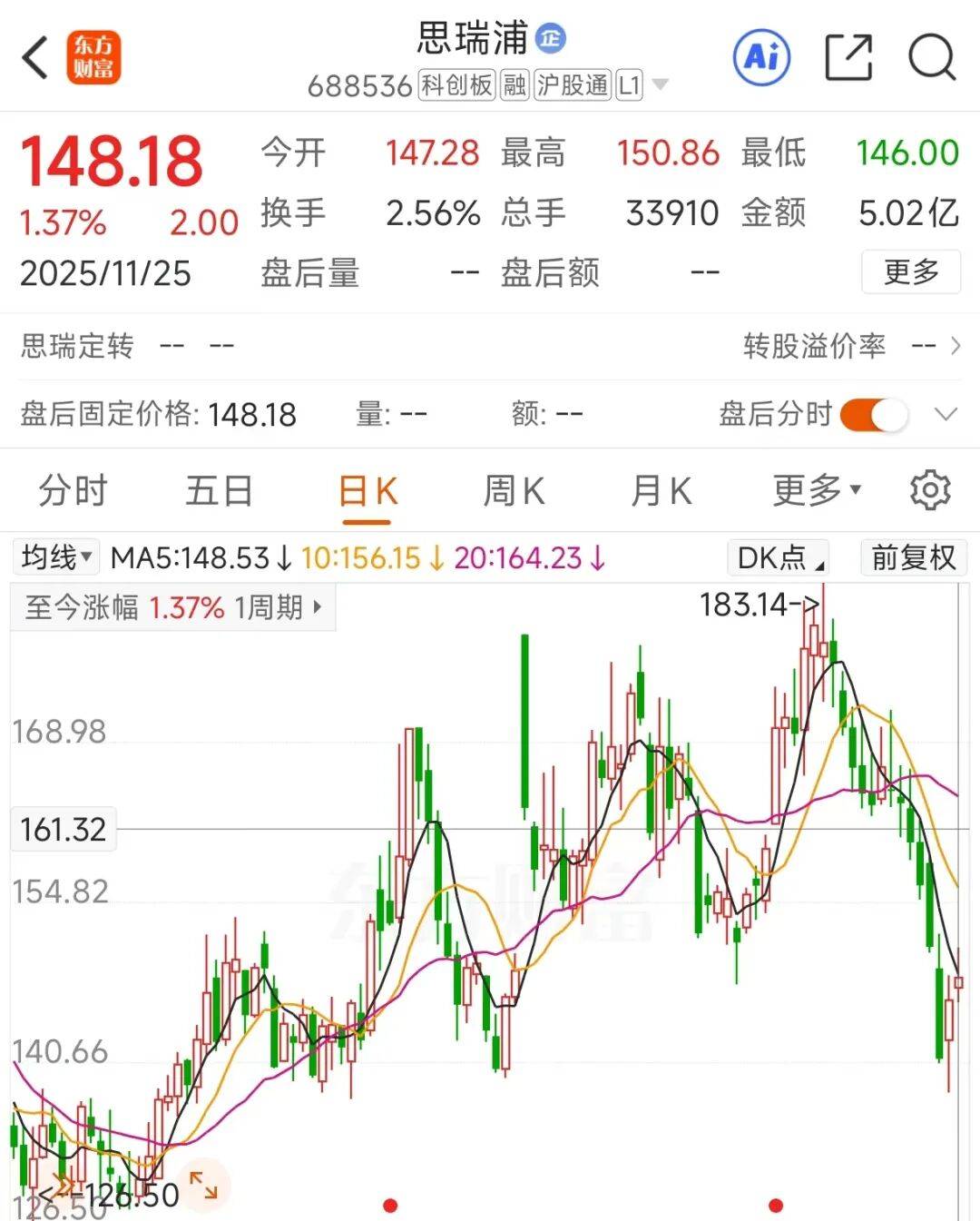Select the 月K tab
The image size is (980, 1221).
661,491
